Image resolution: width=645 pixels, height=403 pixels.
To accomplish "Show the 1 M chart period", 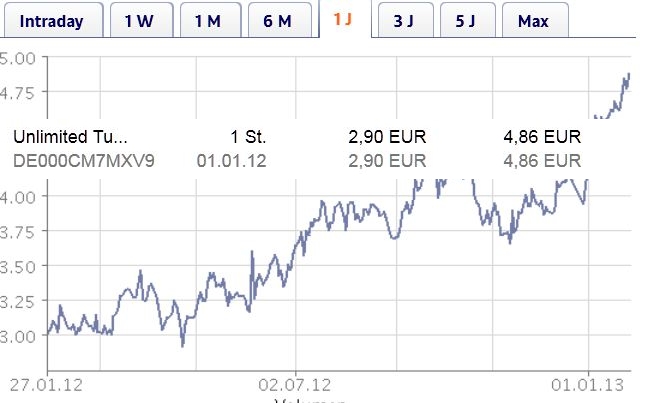I will pos(207,21).
